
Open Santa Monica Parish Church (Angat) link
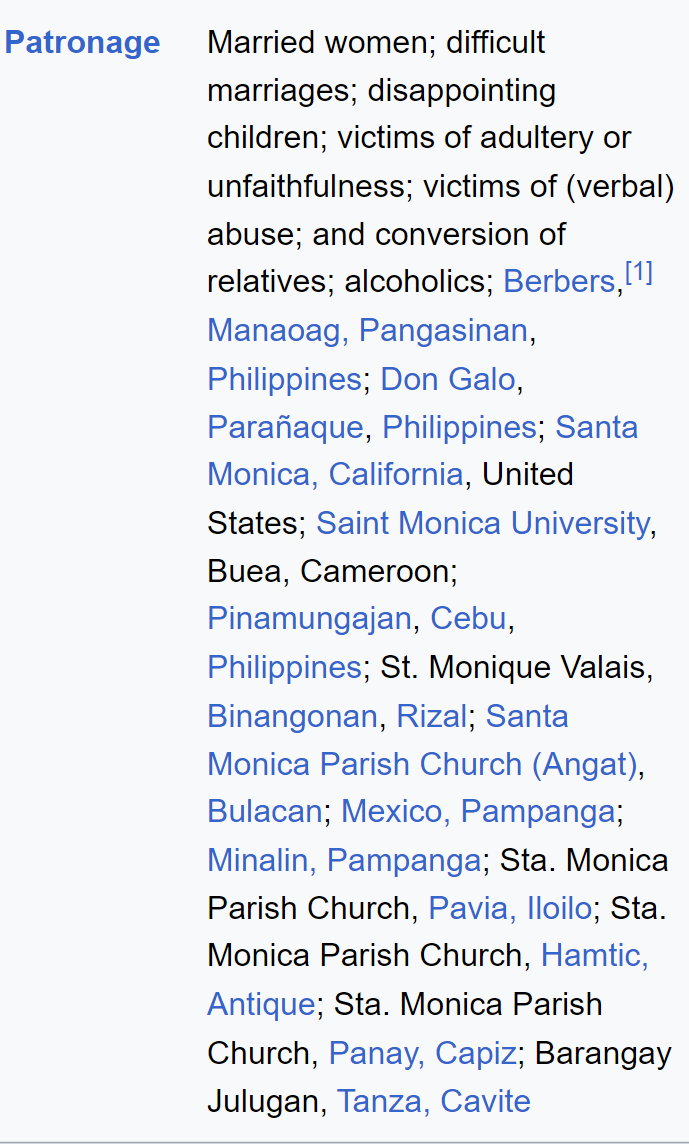(x=422, y=764)
